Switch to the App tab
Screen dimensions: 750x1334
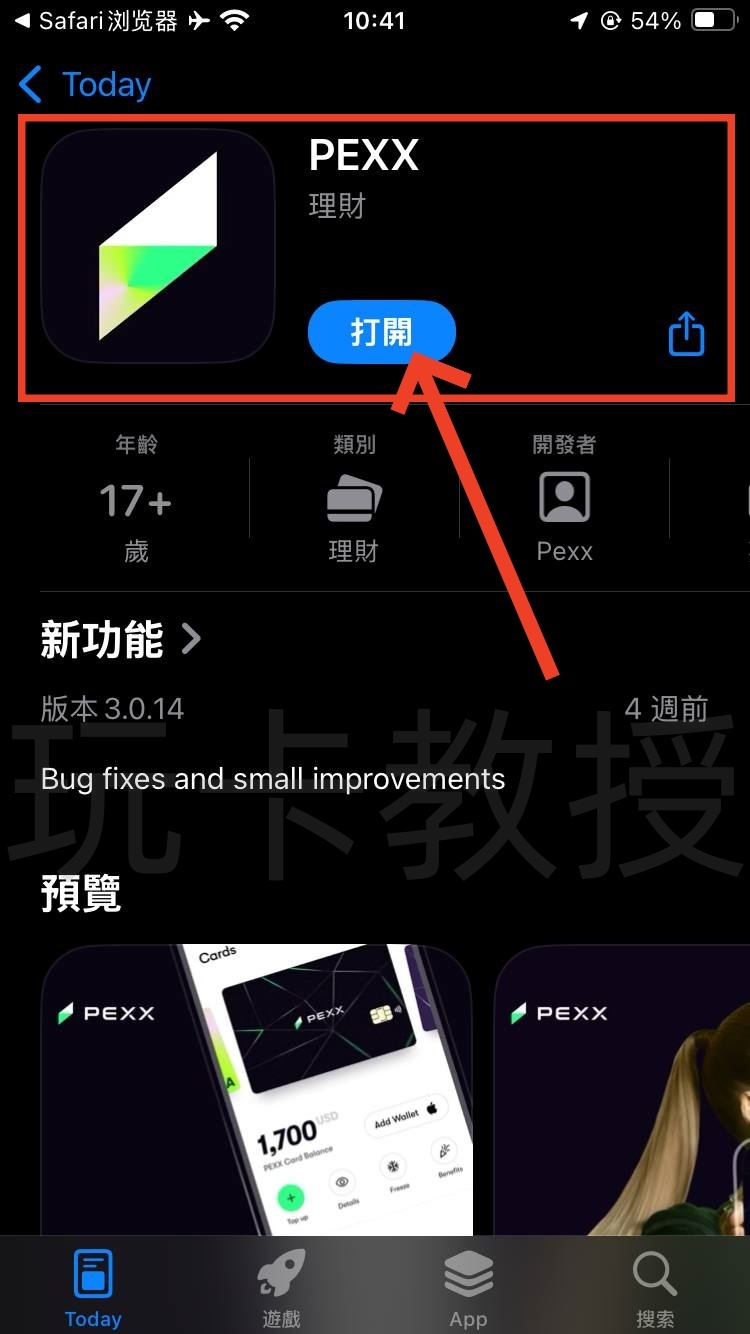pos(468,1290)
